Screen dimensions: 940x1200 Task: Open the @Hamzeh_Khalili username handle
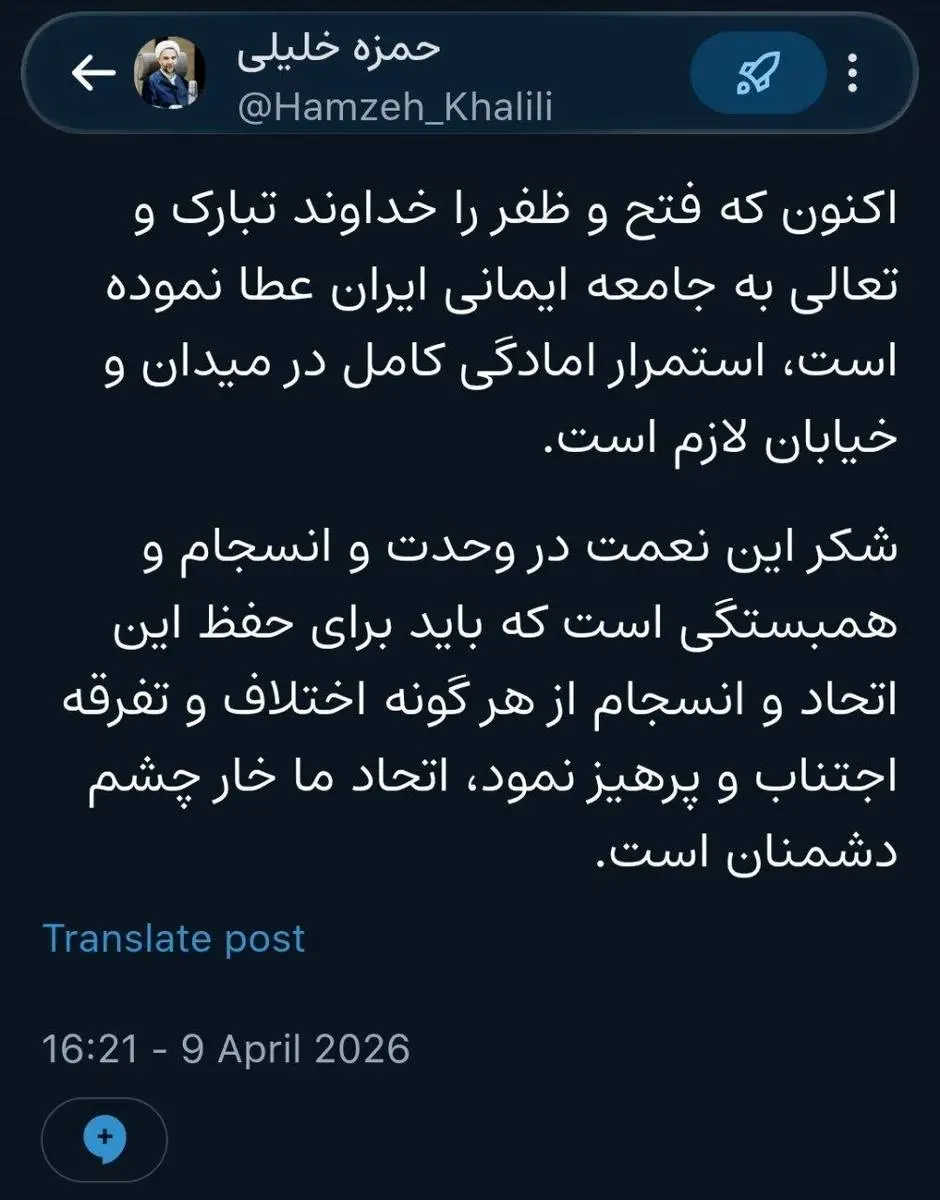point(394,105)
